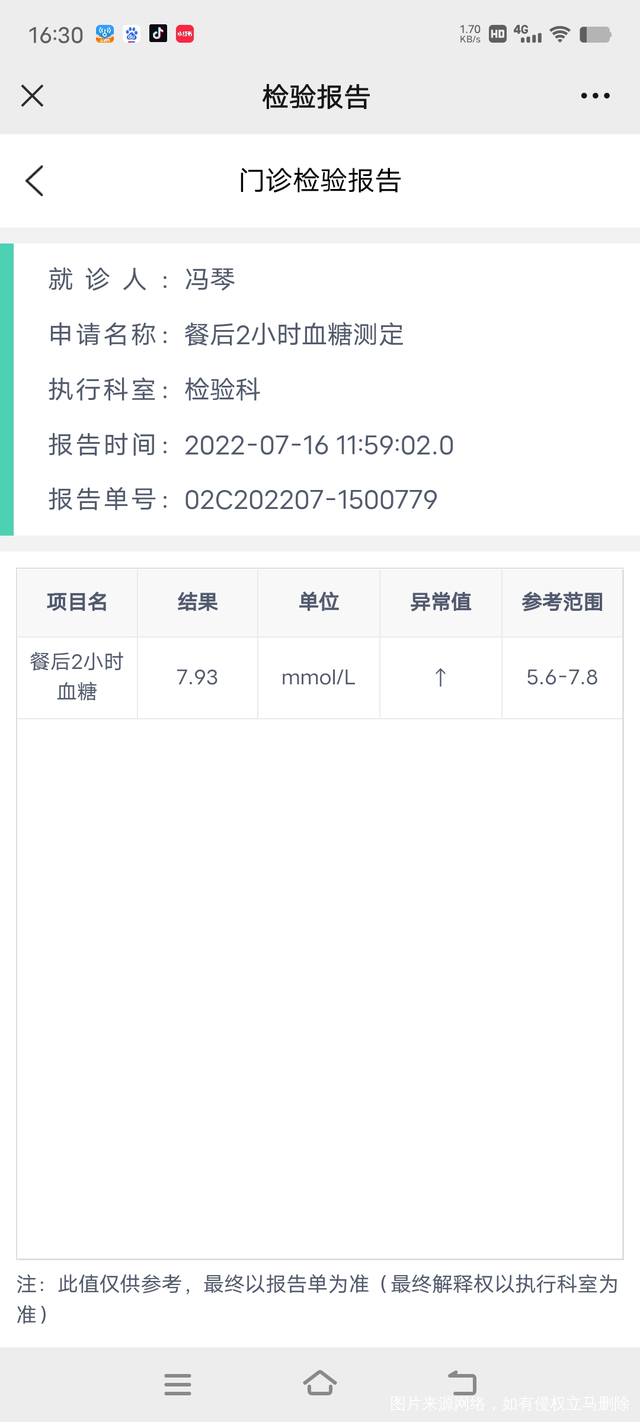Viewport: 640px width, 1422px height.
Task: Close the 检验报告 page with the X
Action: (x=33, y=96)
